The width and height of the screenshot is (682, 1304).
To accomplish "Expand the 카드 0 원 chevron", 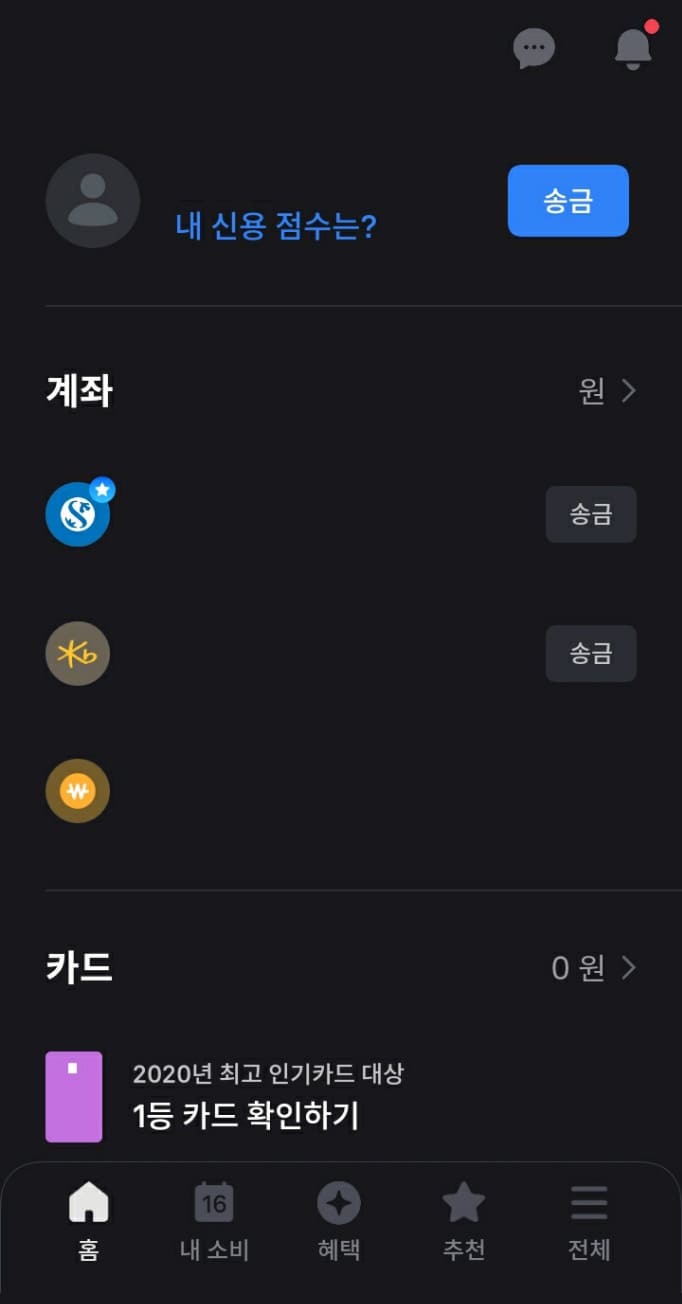I will 628,968.
